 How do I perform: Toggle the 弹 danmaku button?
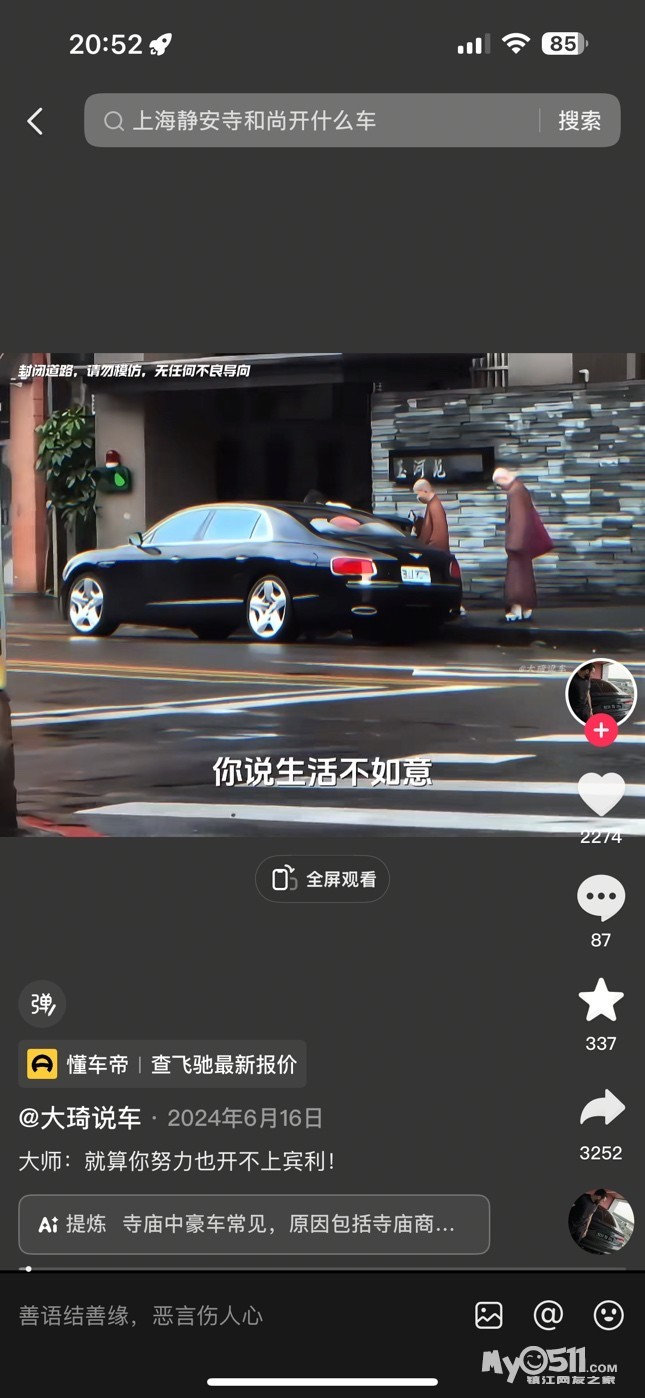click(42, 1004)
